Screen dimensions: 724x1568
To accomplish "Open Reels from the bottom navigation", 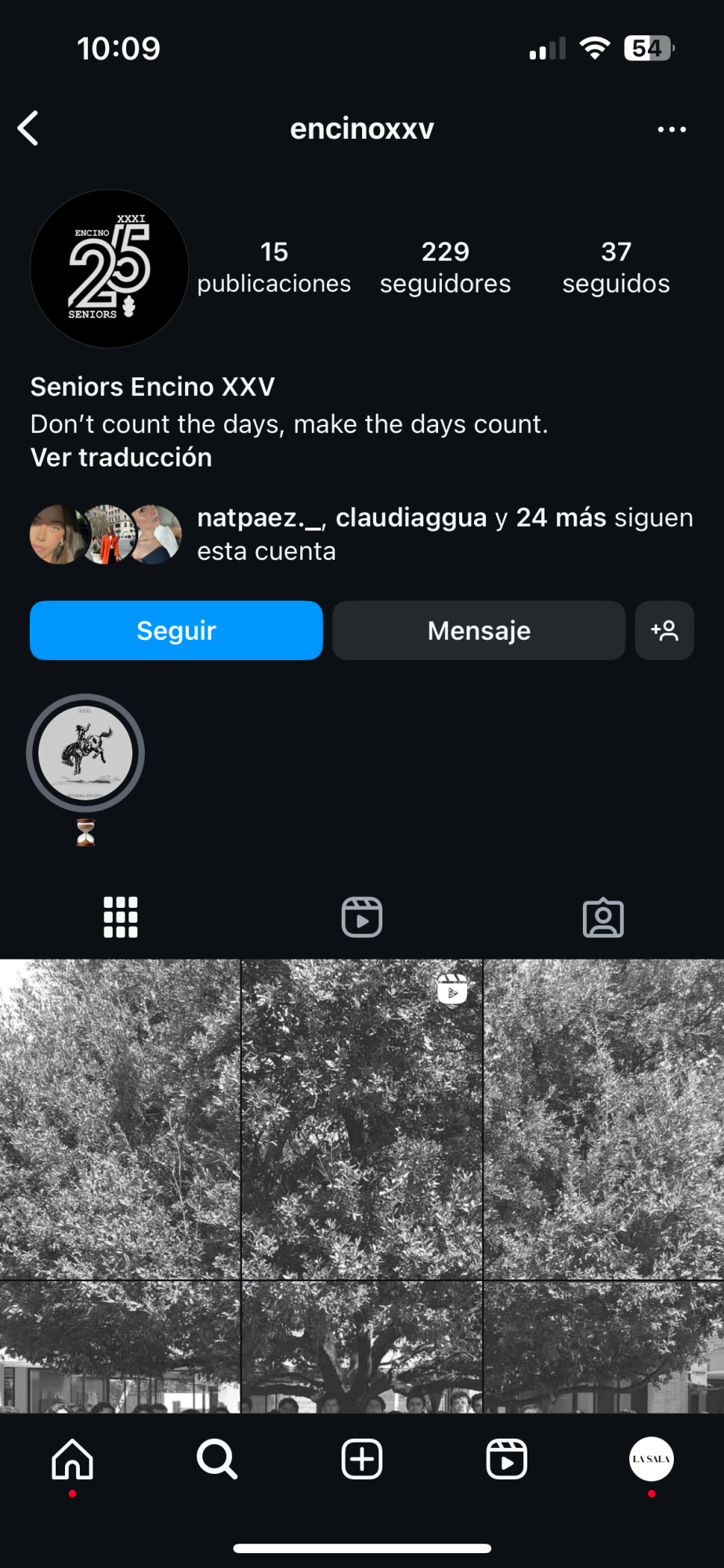I will (x=506, y=1460).
